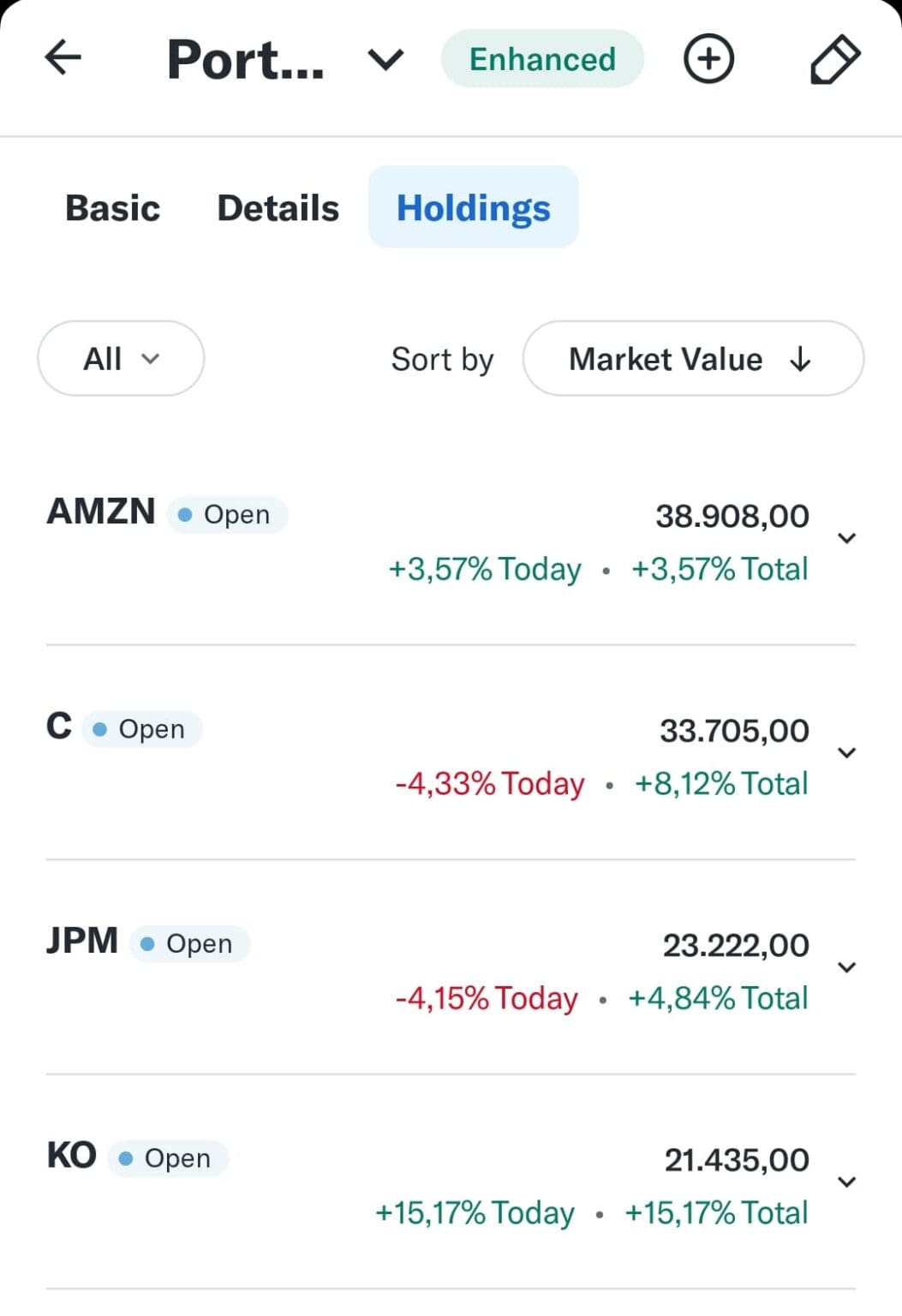Select the Holdings tab
Image resolution: width=902 pixels, height=1316 pixels.
473,206
